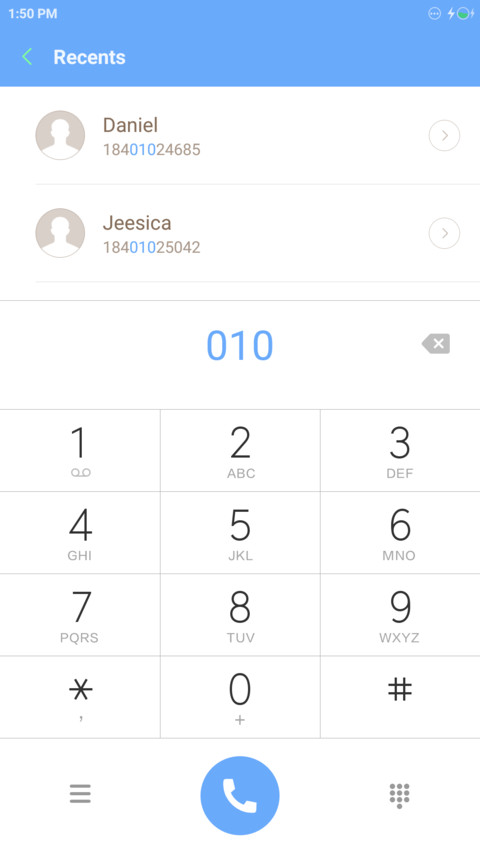
Task: View details arrow for Daniel
Action: 444,135
